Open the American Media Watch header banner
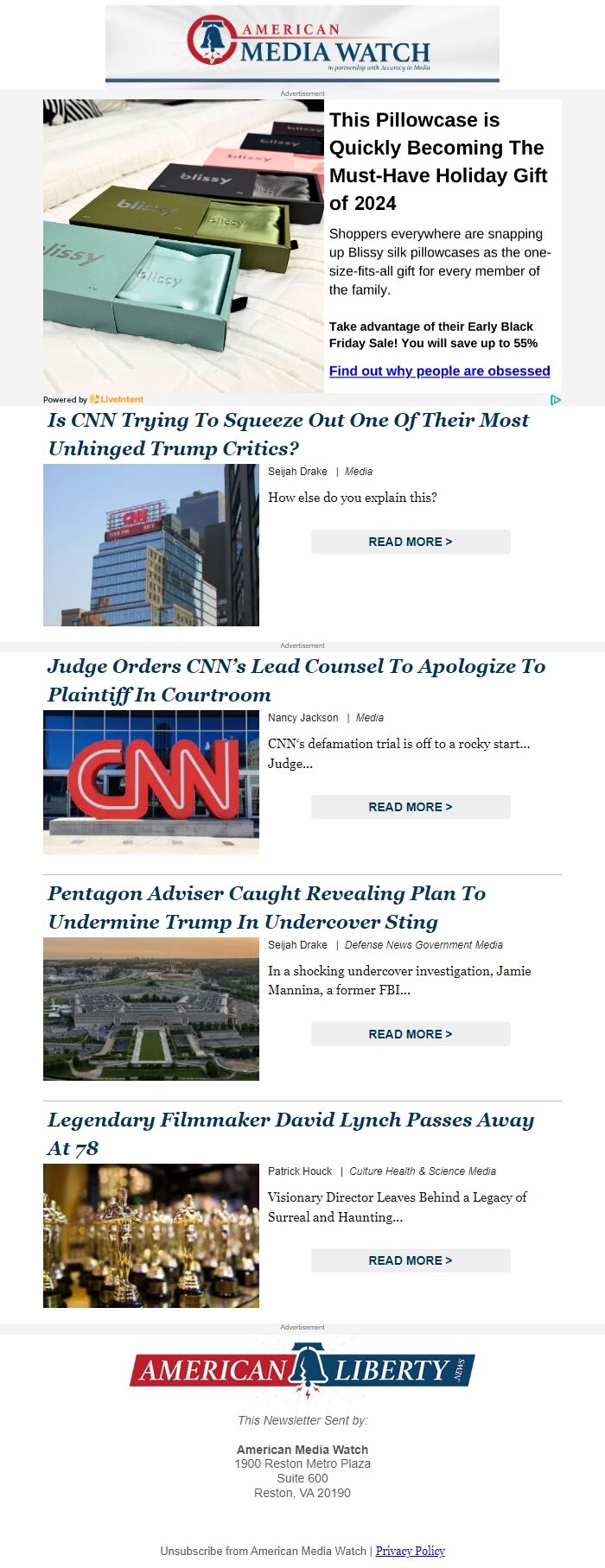The width and height of the screenshot is (605, 1568). coord(302,45)
